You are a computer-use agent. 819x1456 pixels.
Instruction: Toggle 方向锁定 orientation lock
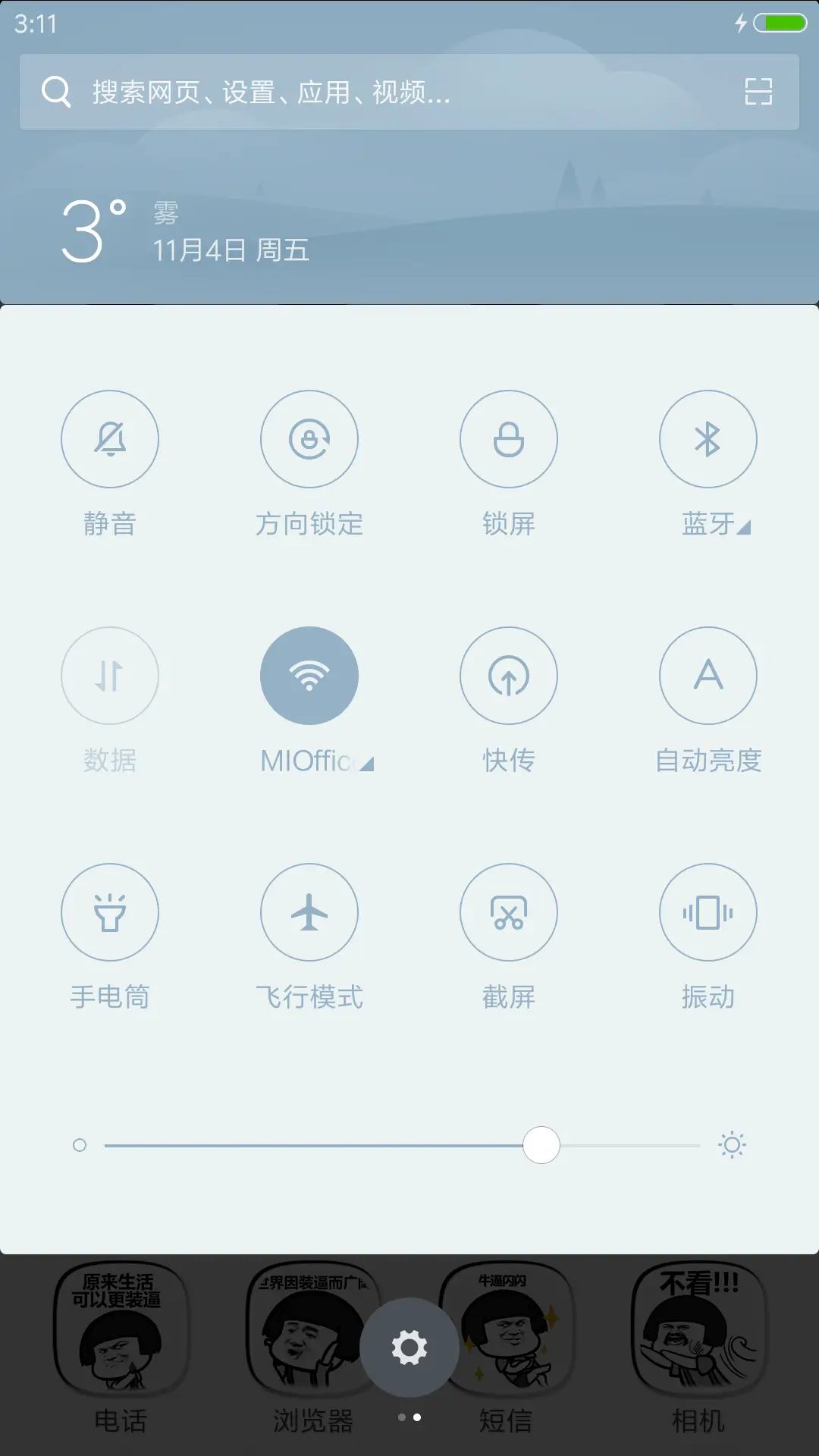coord(309,439)
